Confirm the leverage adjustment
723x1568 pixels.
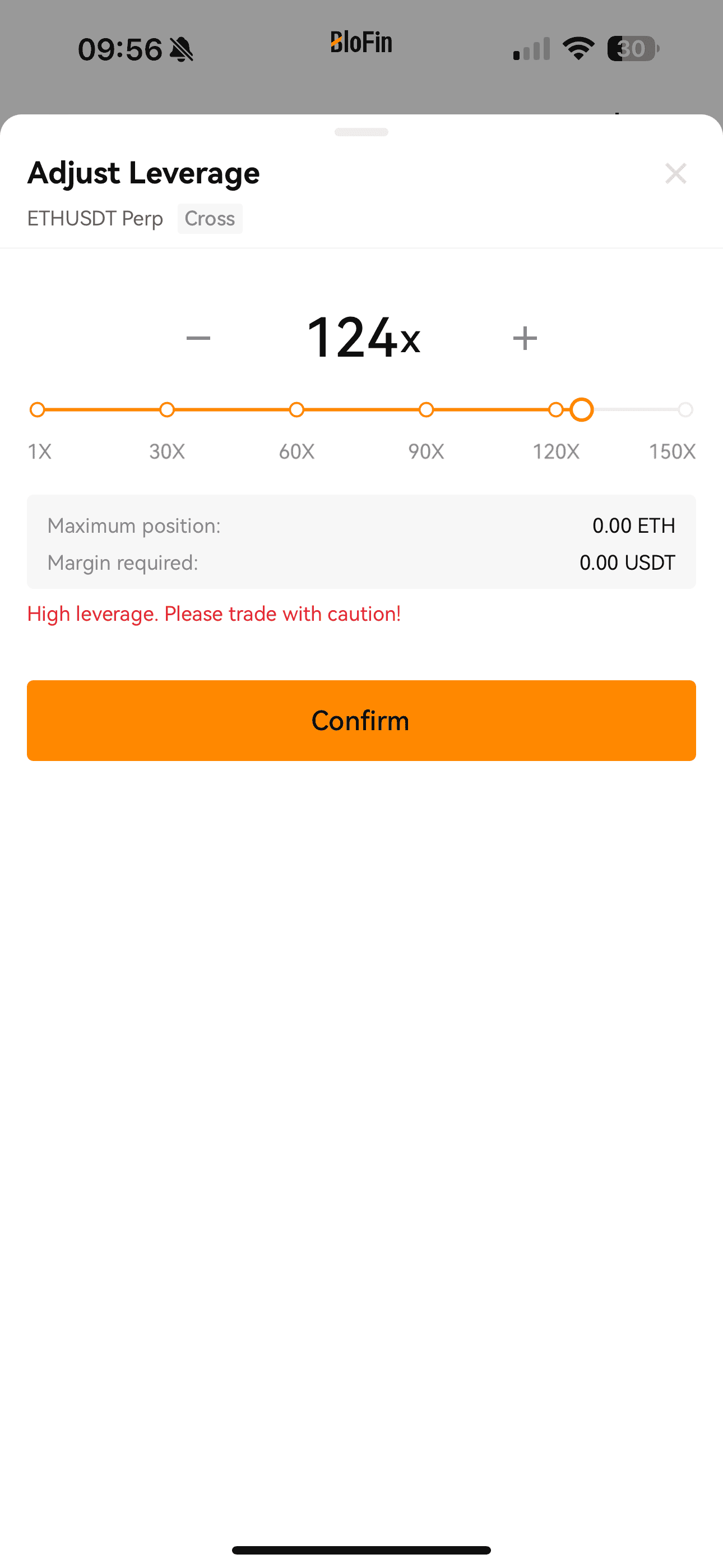pos(361,720)
